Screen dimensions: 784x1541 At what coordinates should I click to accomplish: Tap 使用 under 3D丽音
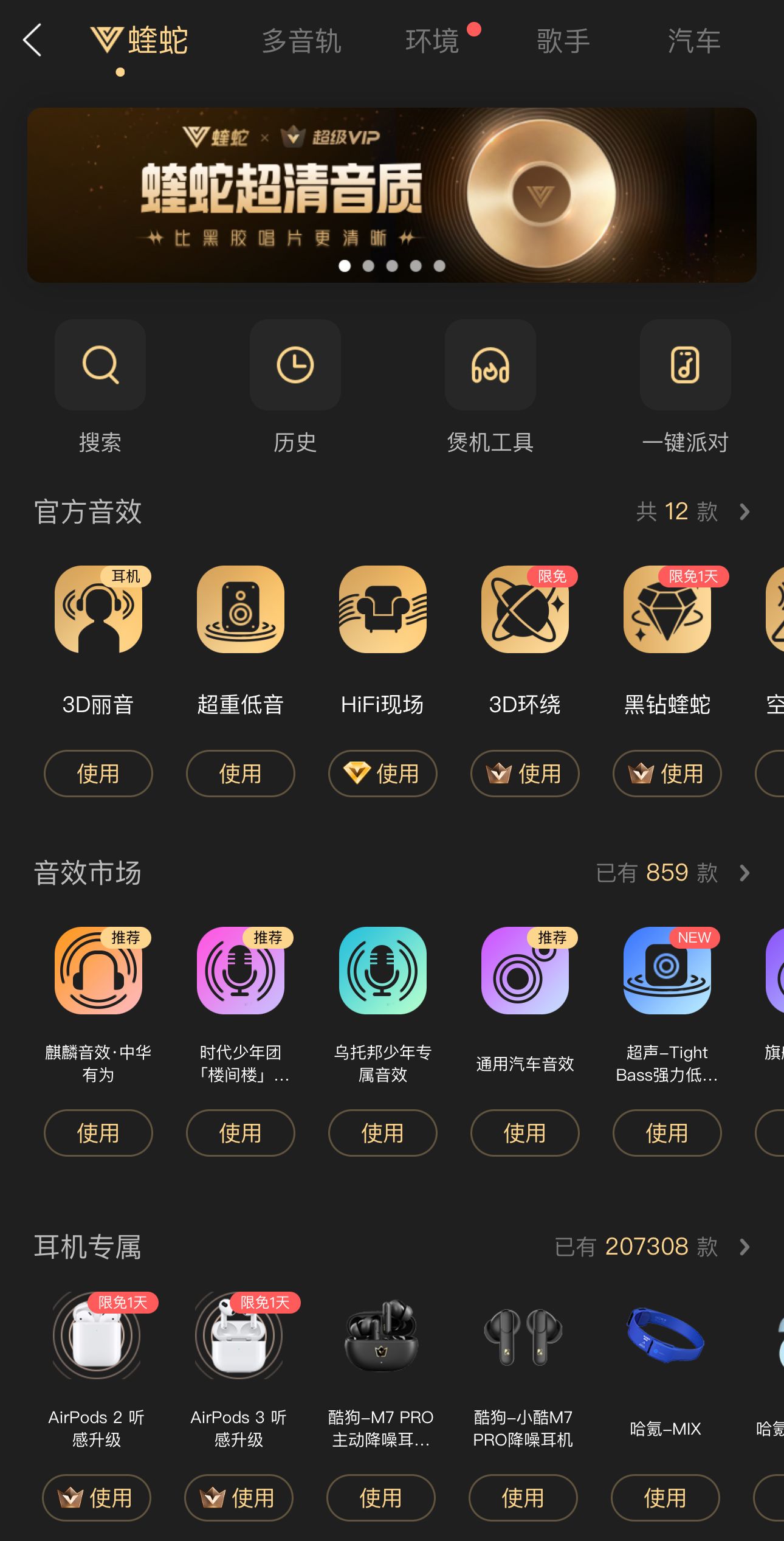coord(98,774)
